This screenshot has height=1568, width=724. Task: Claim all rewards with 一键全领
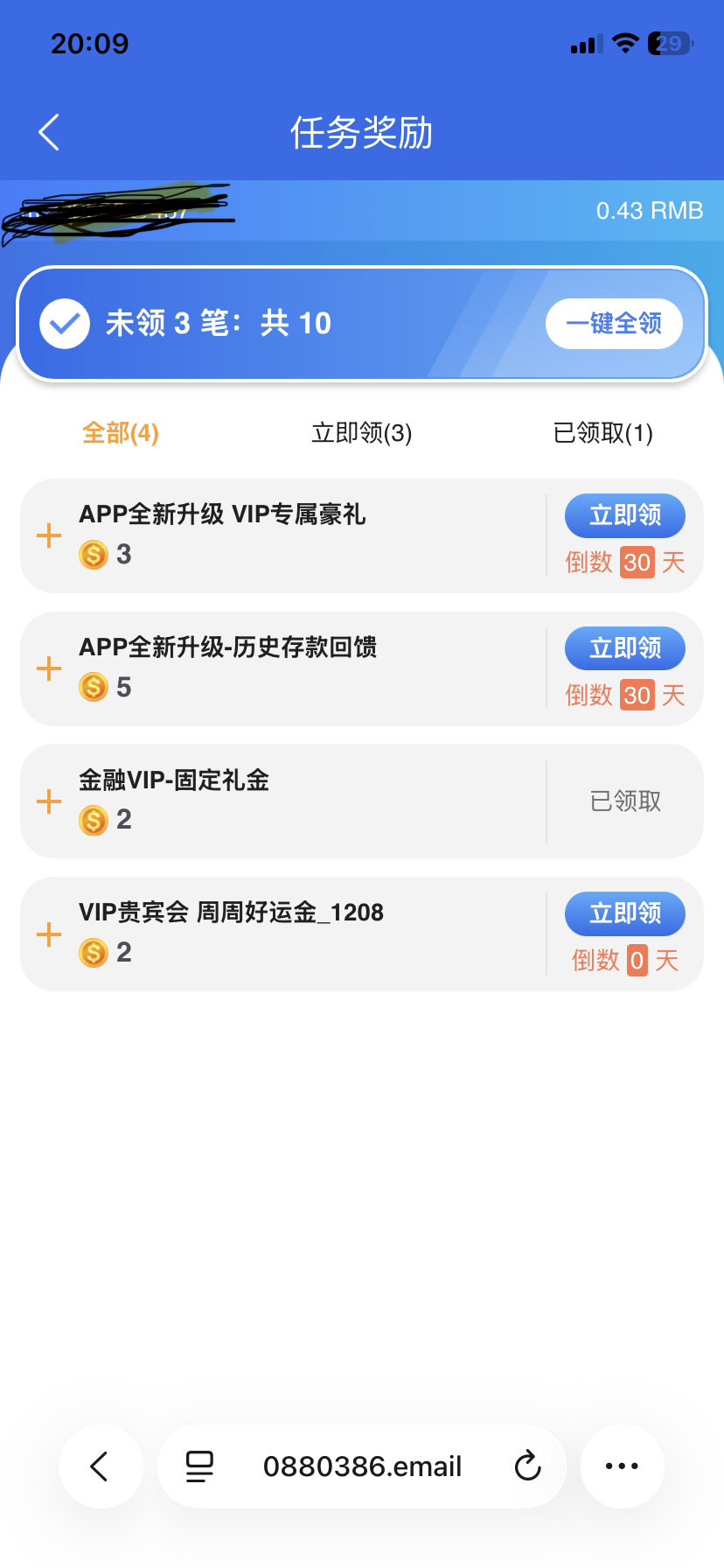tap(614, 324)
